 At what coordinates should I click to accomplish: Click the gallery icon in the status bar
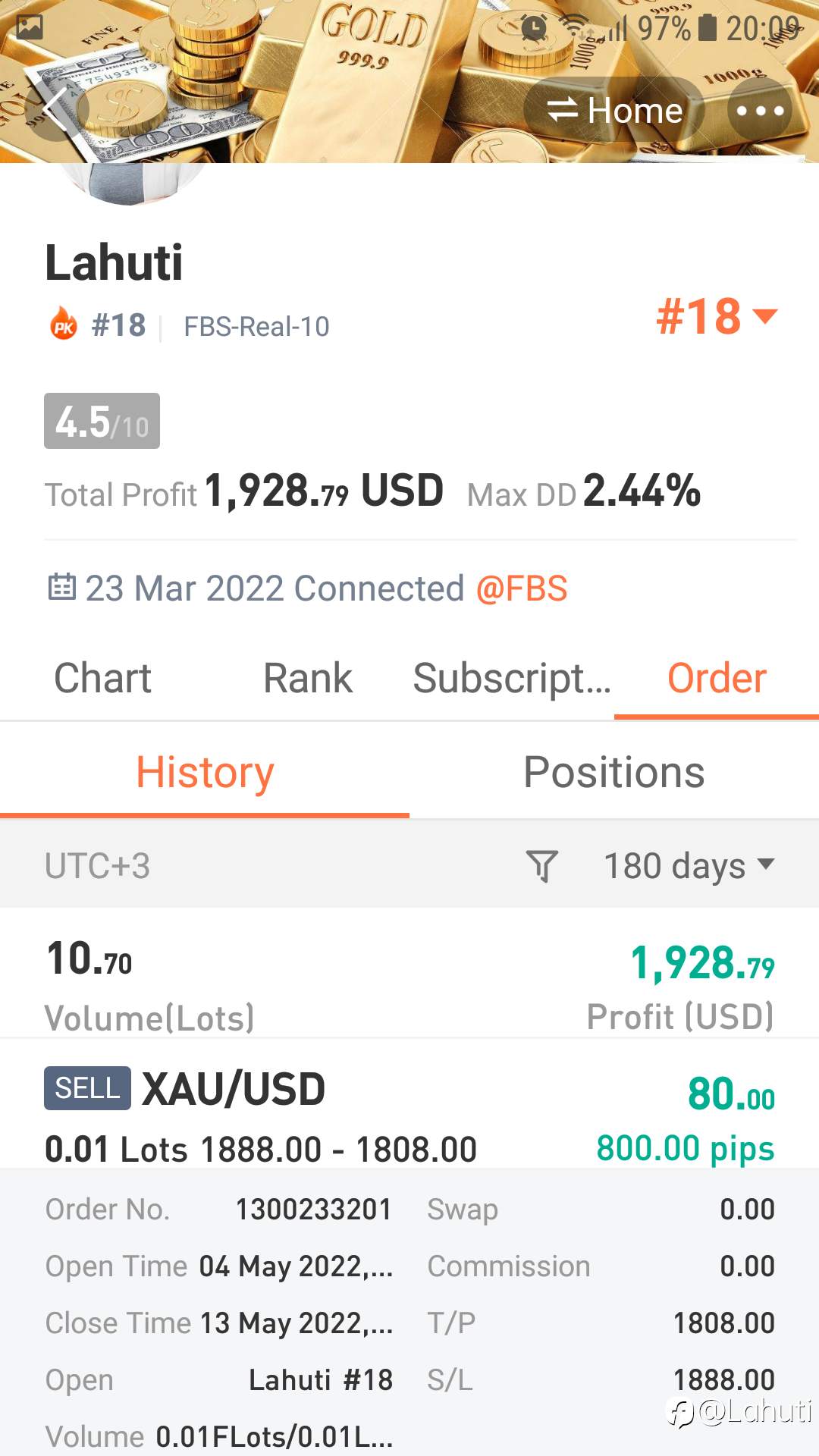coord(31,25)
